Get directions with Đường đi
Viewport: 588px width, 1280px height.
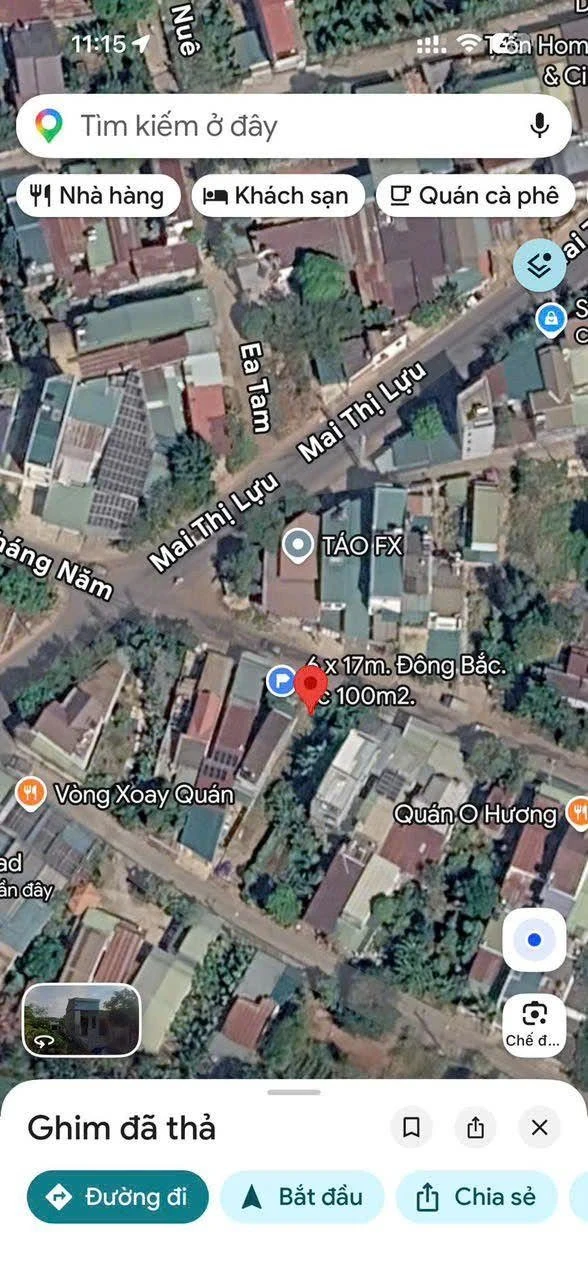point(118,1197)
